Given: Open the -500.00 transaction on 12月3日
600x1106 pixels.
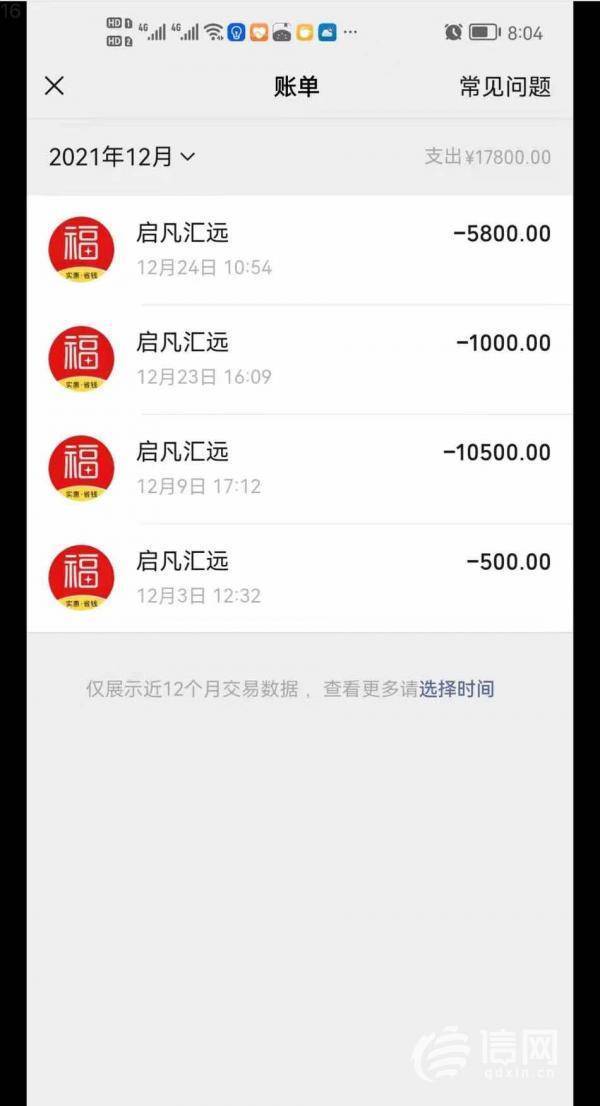Looking at the screenshot, I should coord(300,578).
